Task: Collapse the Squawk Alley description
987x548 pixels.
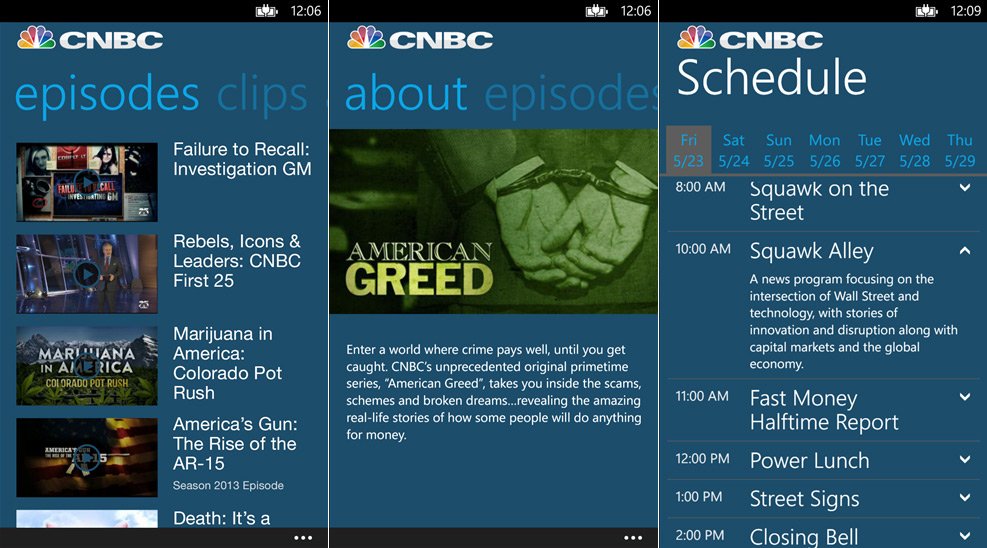Action: tap(965, 251)
